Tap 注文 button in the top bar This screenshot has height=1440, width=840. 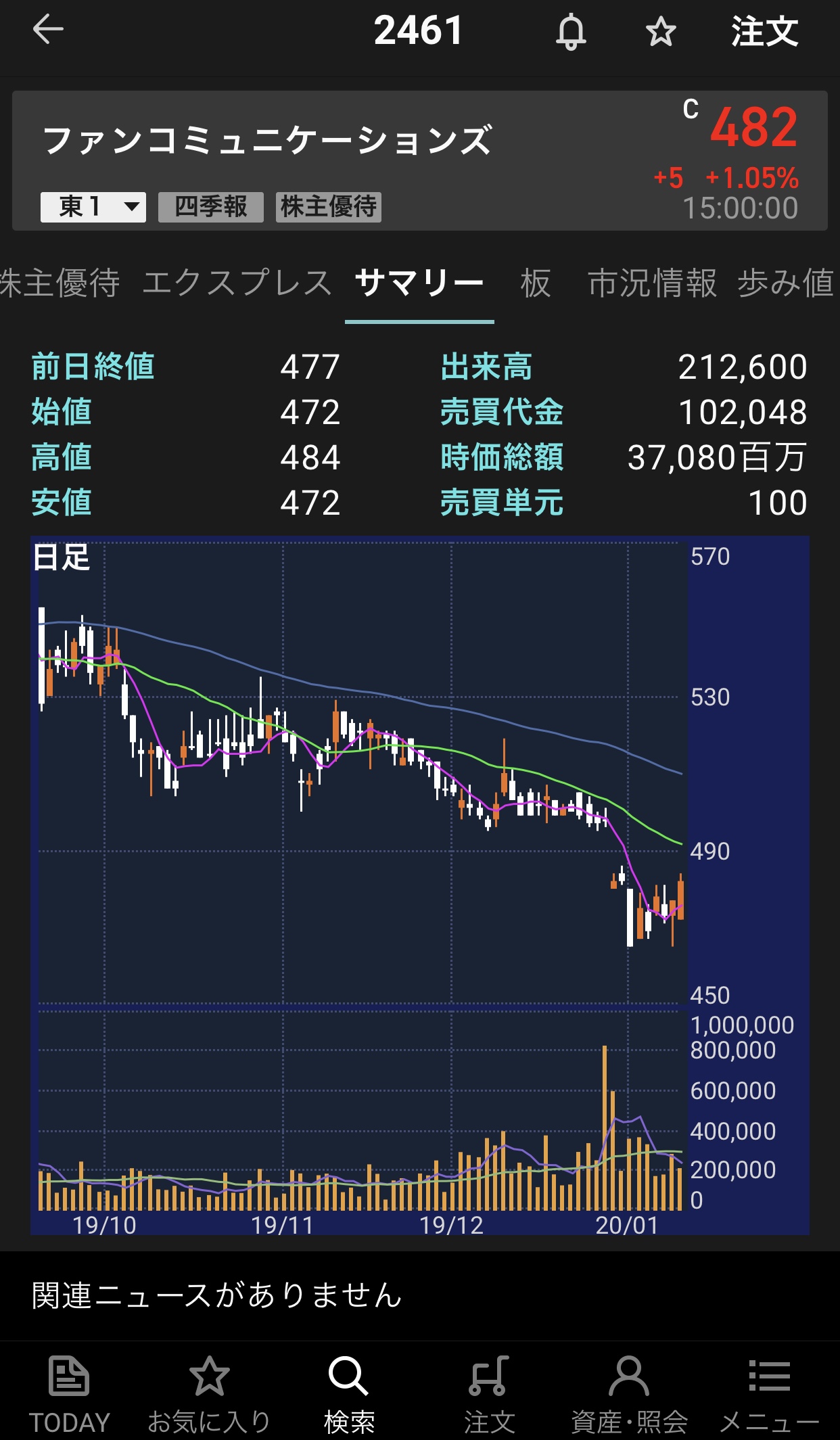tap(764, 32)
